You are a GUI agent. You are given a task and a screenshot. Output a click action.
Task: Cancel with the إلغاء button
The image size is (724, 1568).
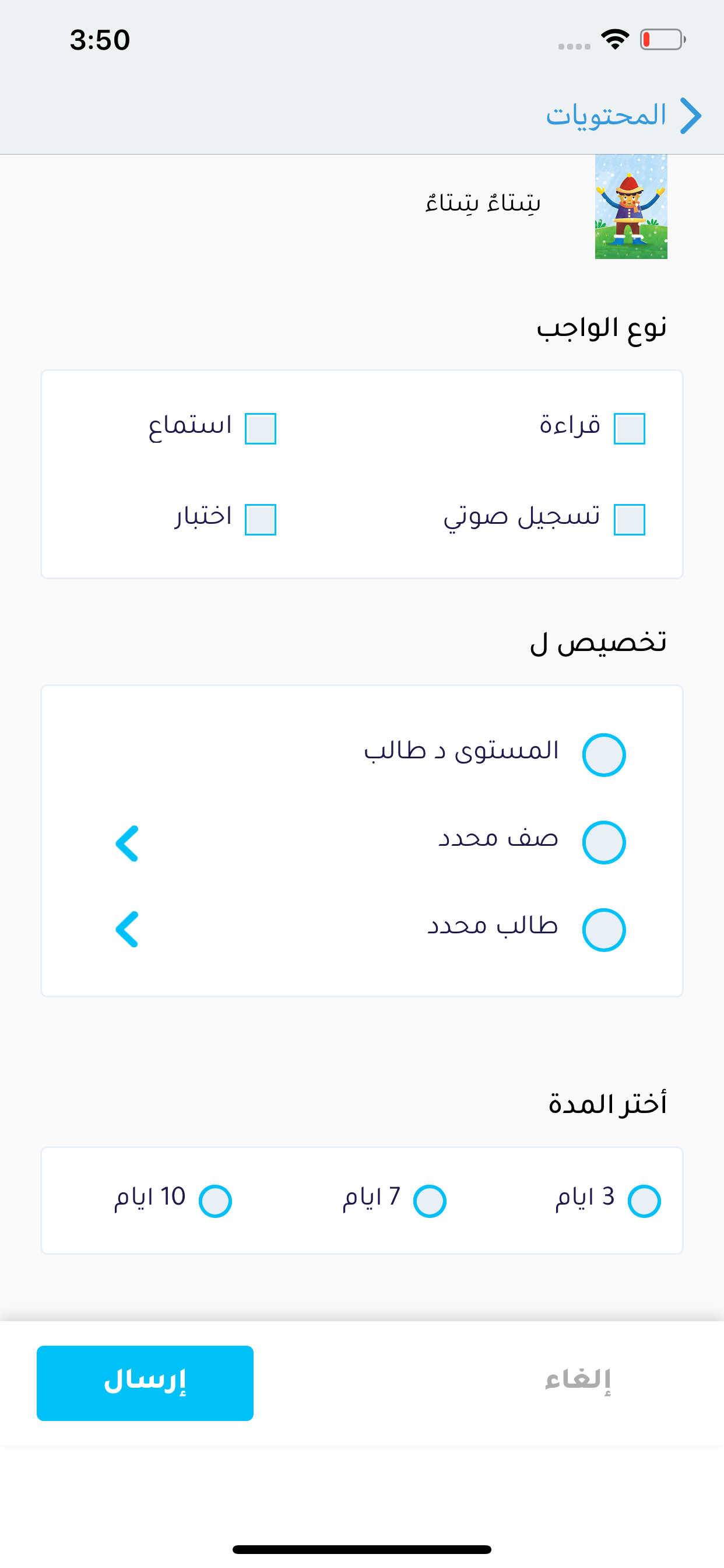point(577,1380)
